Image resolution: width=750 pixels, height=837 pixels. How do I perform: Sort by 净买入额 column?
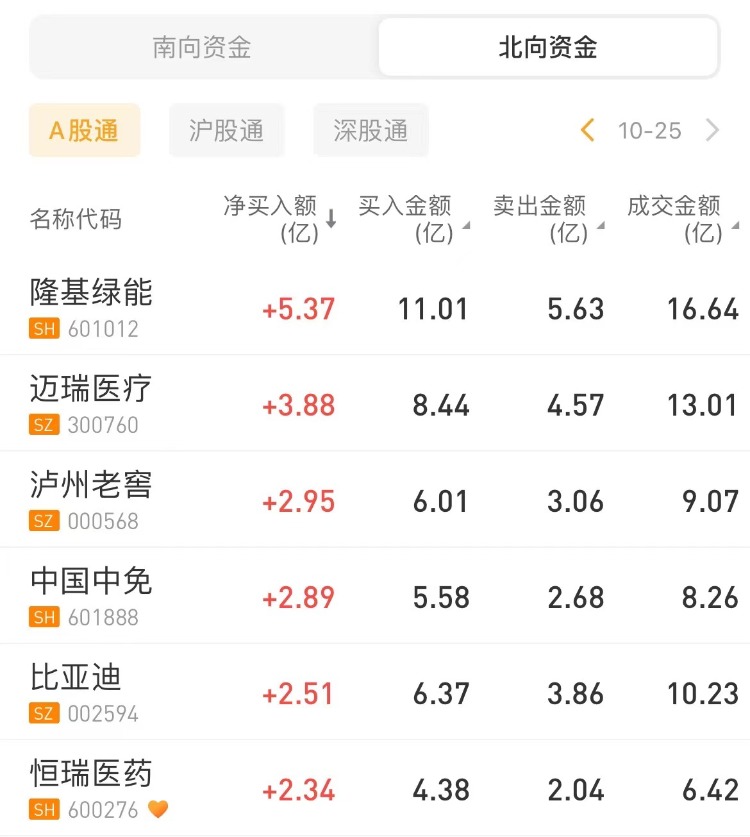(x=278, y=219)
